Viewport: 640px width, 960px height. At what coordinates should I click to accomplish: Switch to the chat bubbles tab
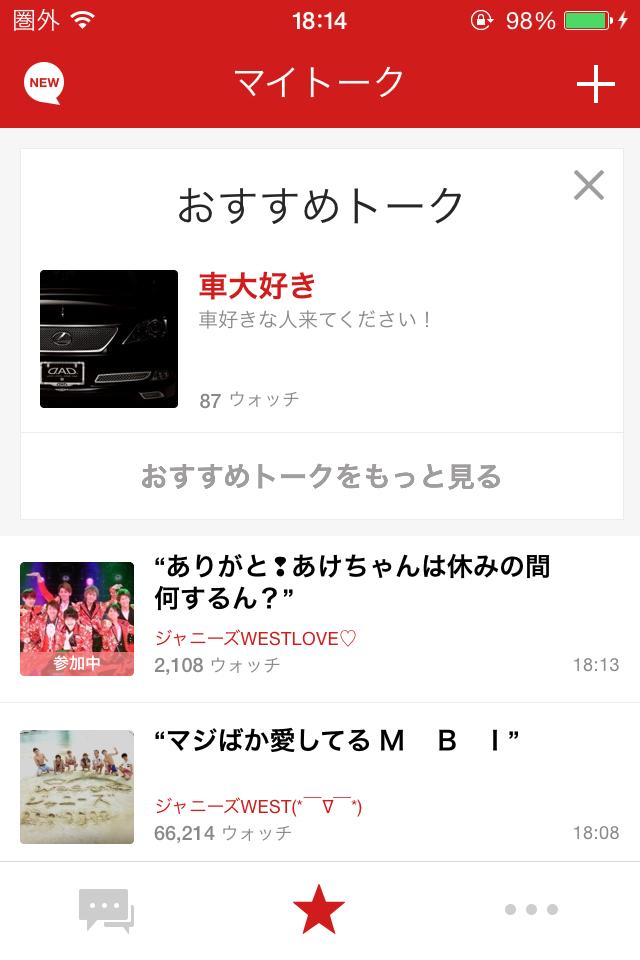[x=106, y=910]
